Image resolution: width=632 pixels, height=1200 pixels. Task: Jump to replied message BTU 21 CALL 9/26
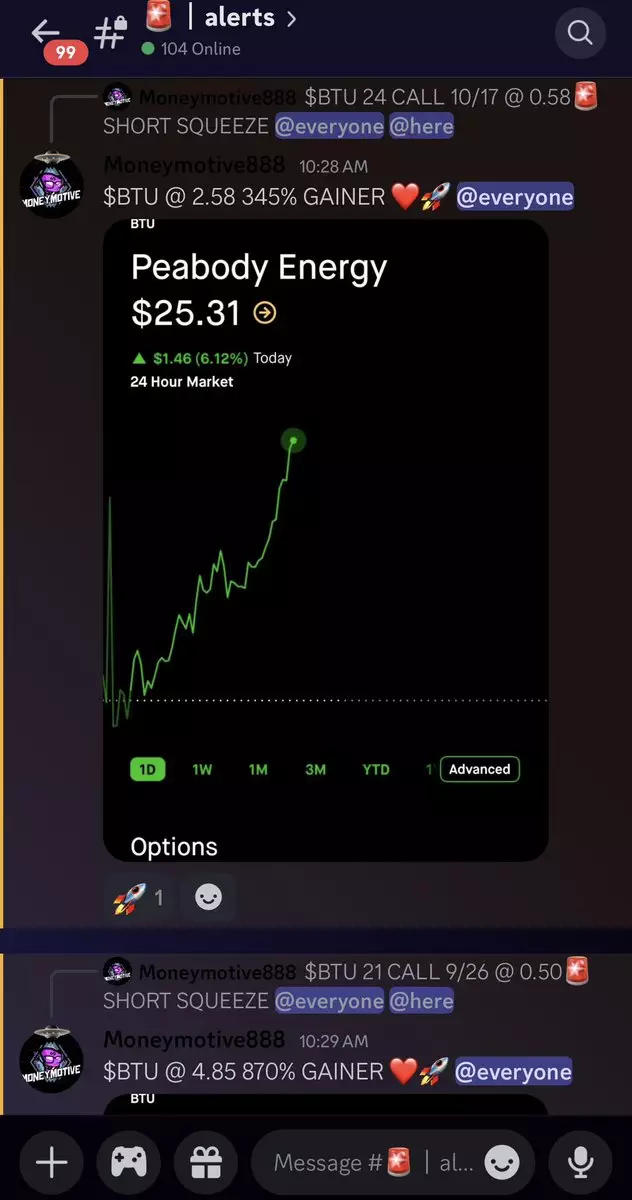tap(348, 986)
